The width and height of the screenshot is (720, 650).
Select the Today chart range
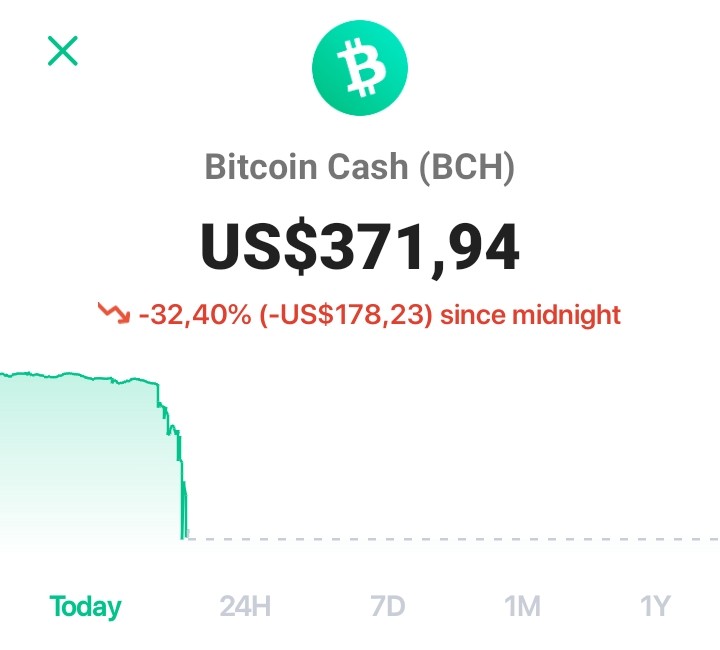tap(85, 607)
